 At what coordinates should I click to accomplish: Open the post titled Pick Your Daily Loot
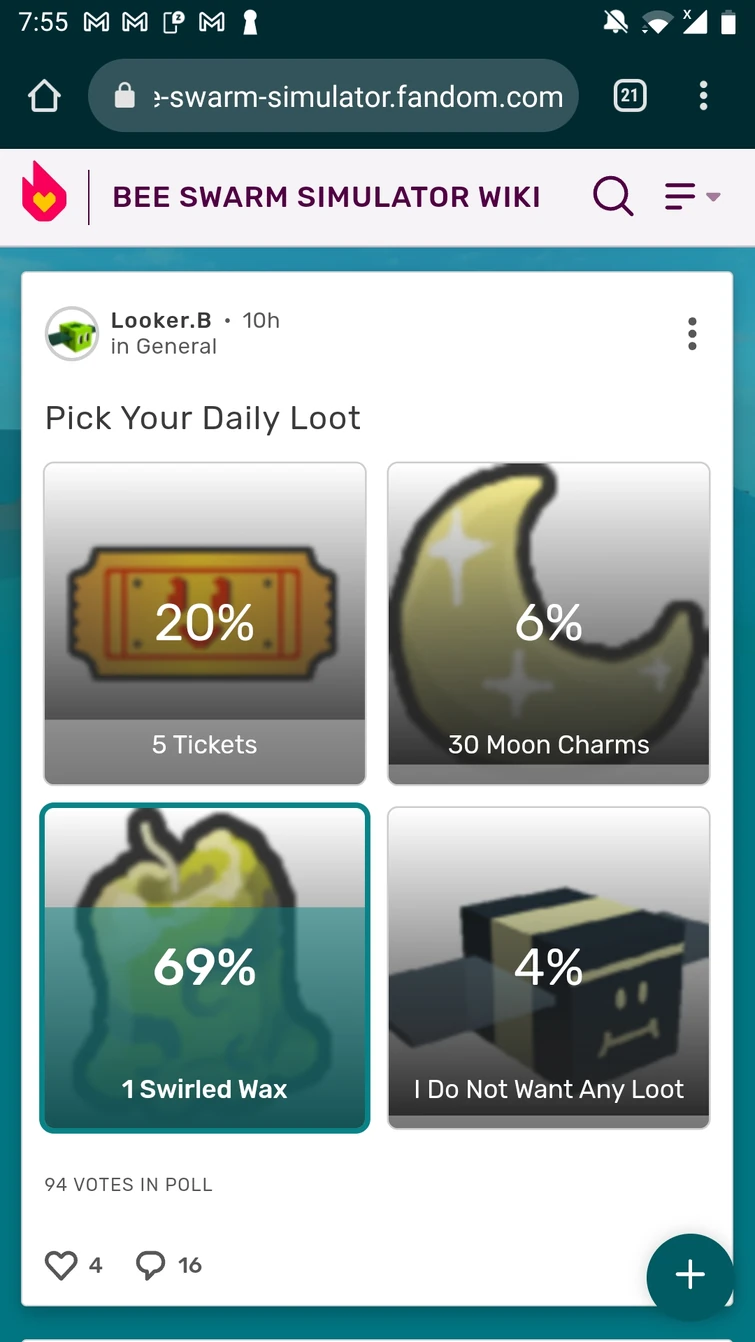click(x=202, y=418)
